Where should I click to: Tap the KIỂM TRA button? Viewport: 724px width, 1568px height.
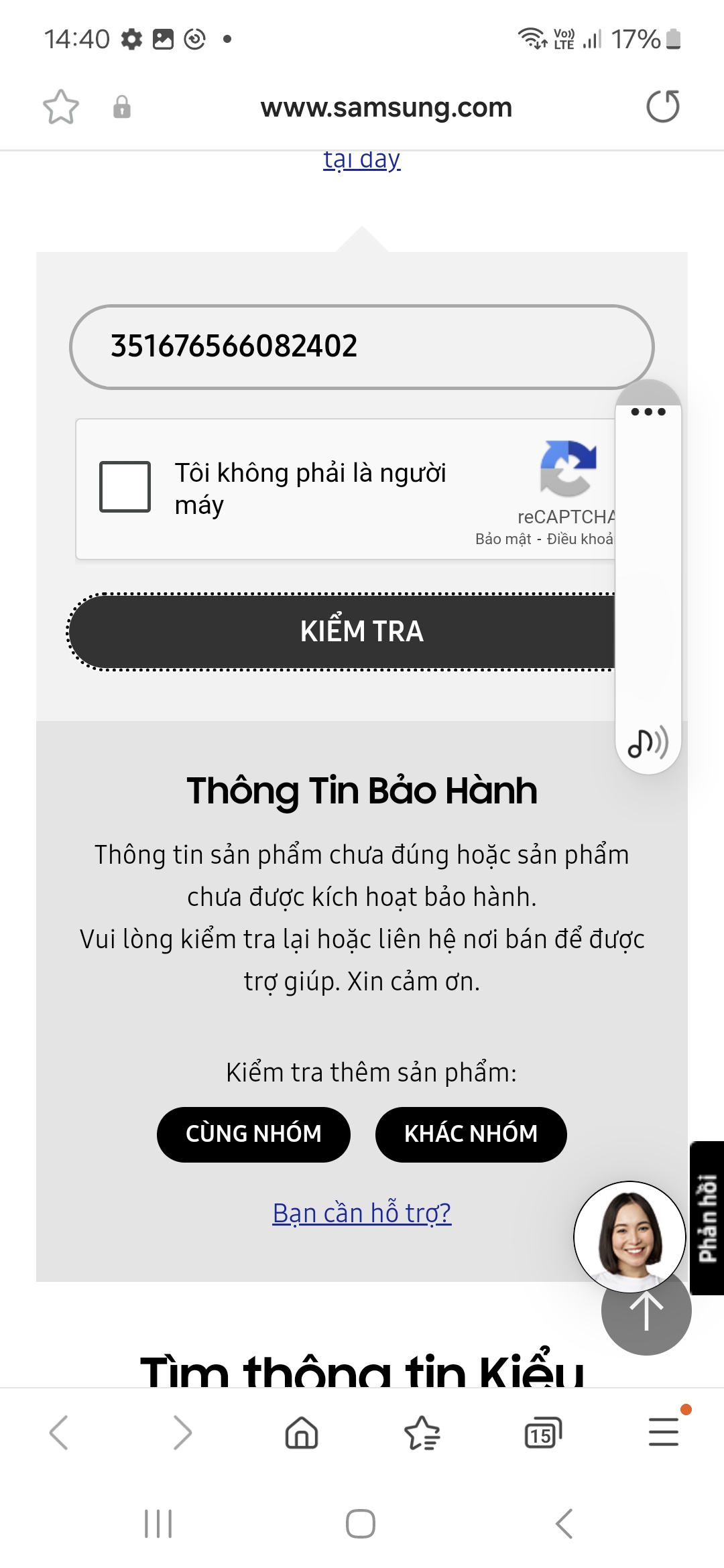342,631
